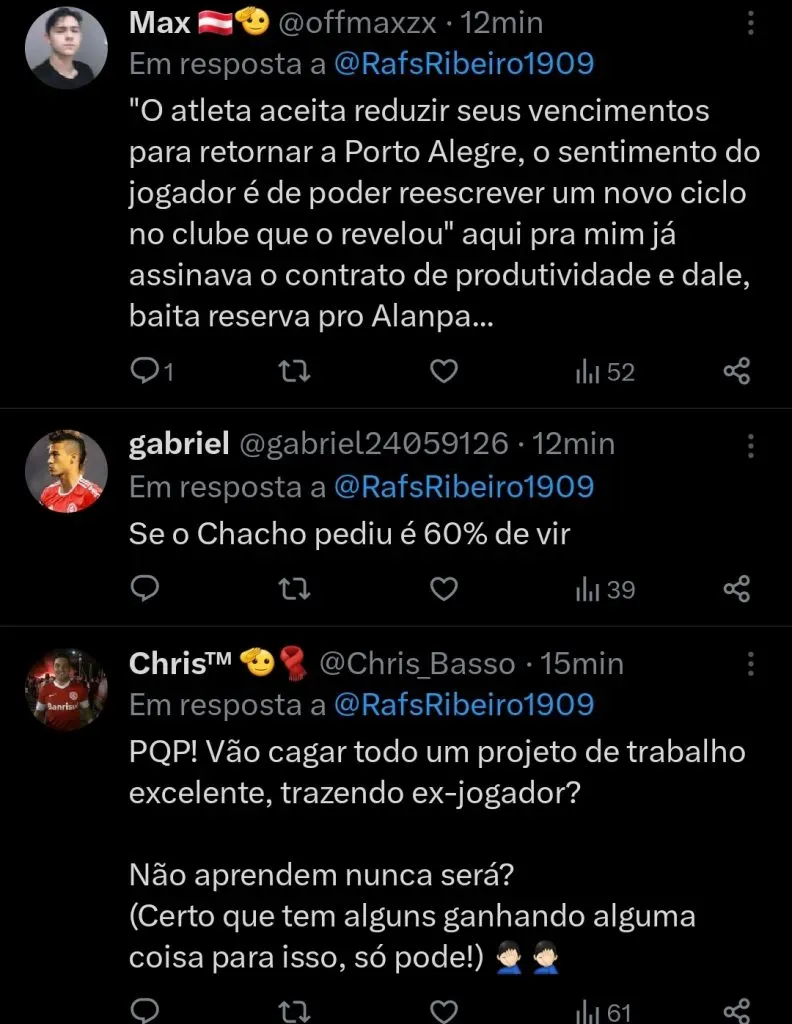Open @RafsRibeiro1909 mention in Max's reply
This screenshot has height=1024, width=792.
[463, 65]
